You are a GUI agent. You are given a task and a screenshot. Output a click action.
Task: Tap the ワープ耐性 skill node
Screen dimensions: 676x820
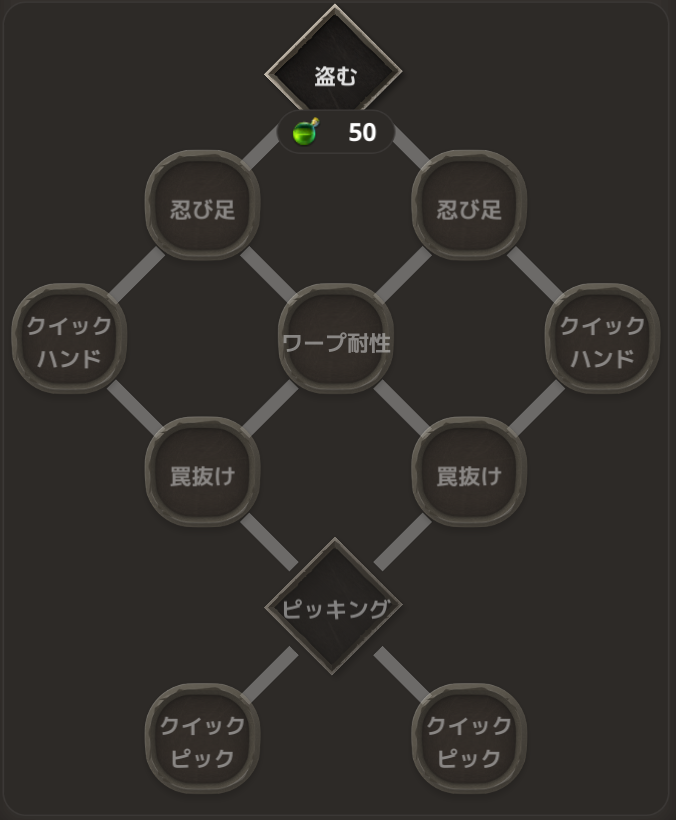point(336,342)
